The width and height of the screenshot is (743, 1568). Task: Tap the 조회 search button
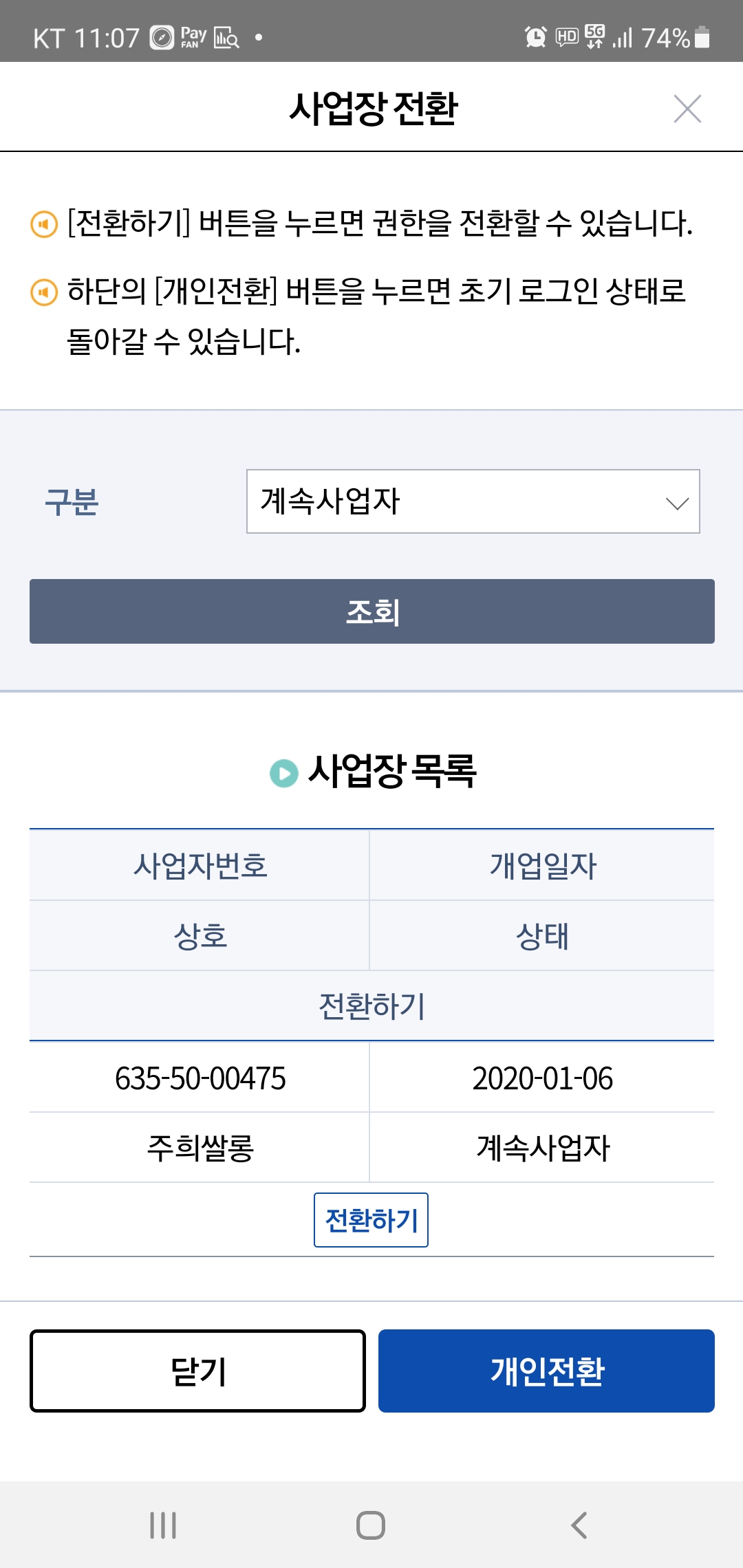[x=372, y=611]
